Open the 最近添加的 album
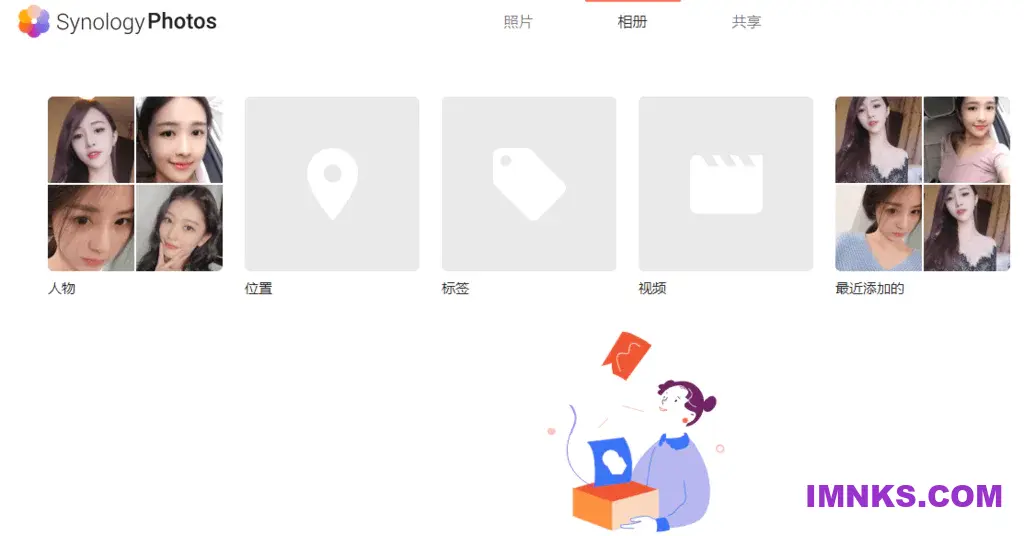Screen dimensions: 1024x536 tap(922, 184)
